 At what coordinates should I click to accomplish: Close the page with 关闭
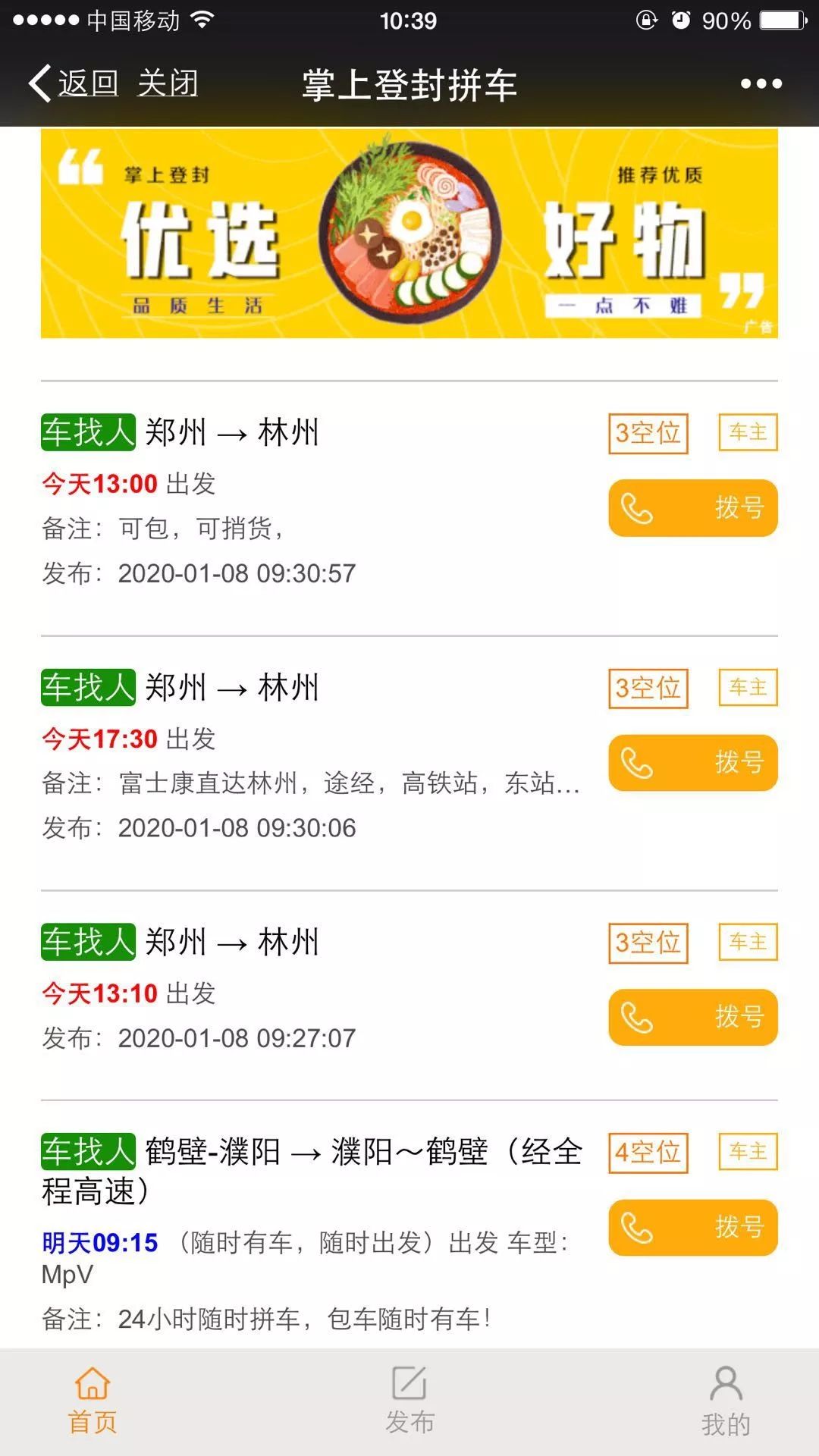coord(168,83)
